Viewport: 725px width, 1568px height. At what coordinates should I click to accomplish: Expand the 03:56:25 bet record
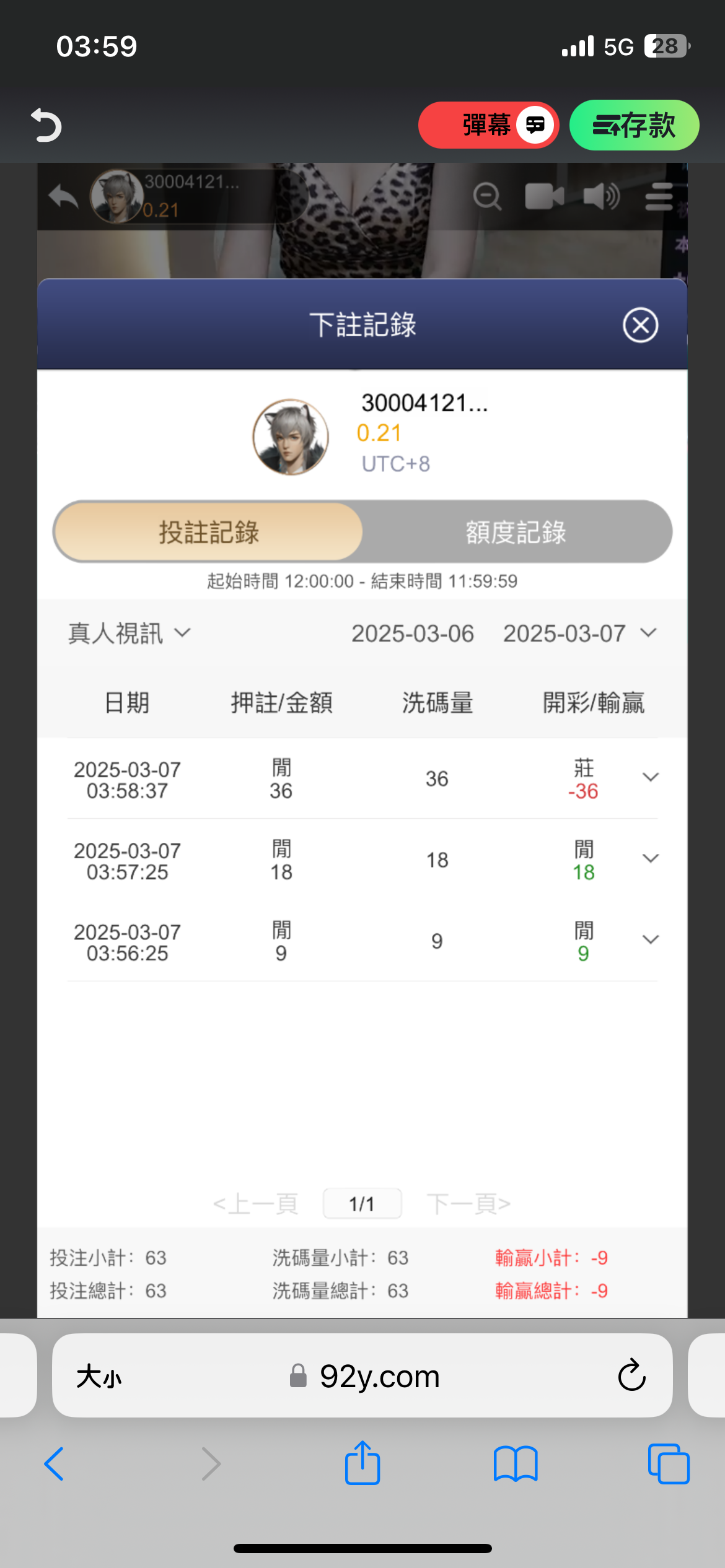tap(650, 940)
